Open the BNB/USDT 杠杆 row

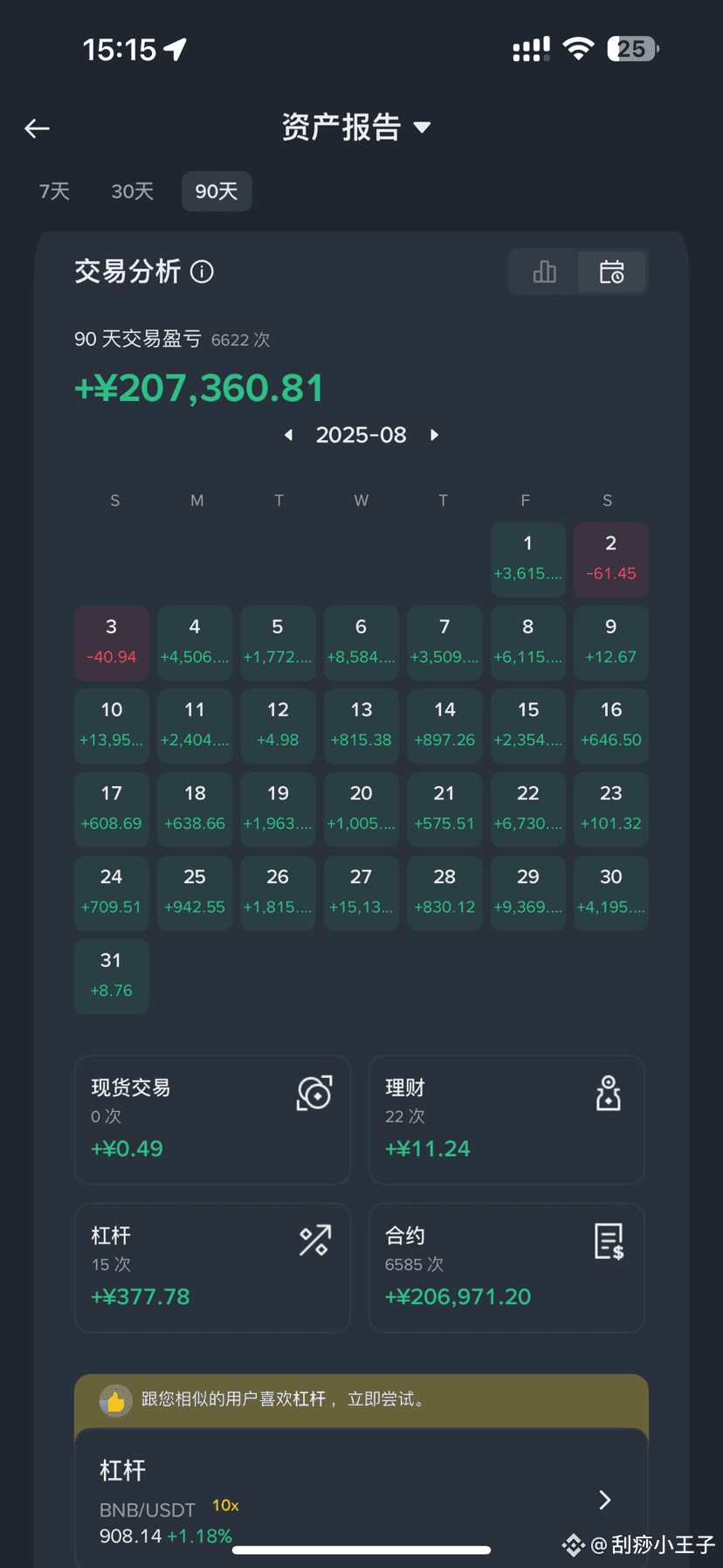(361, 1500)
